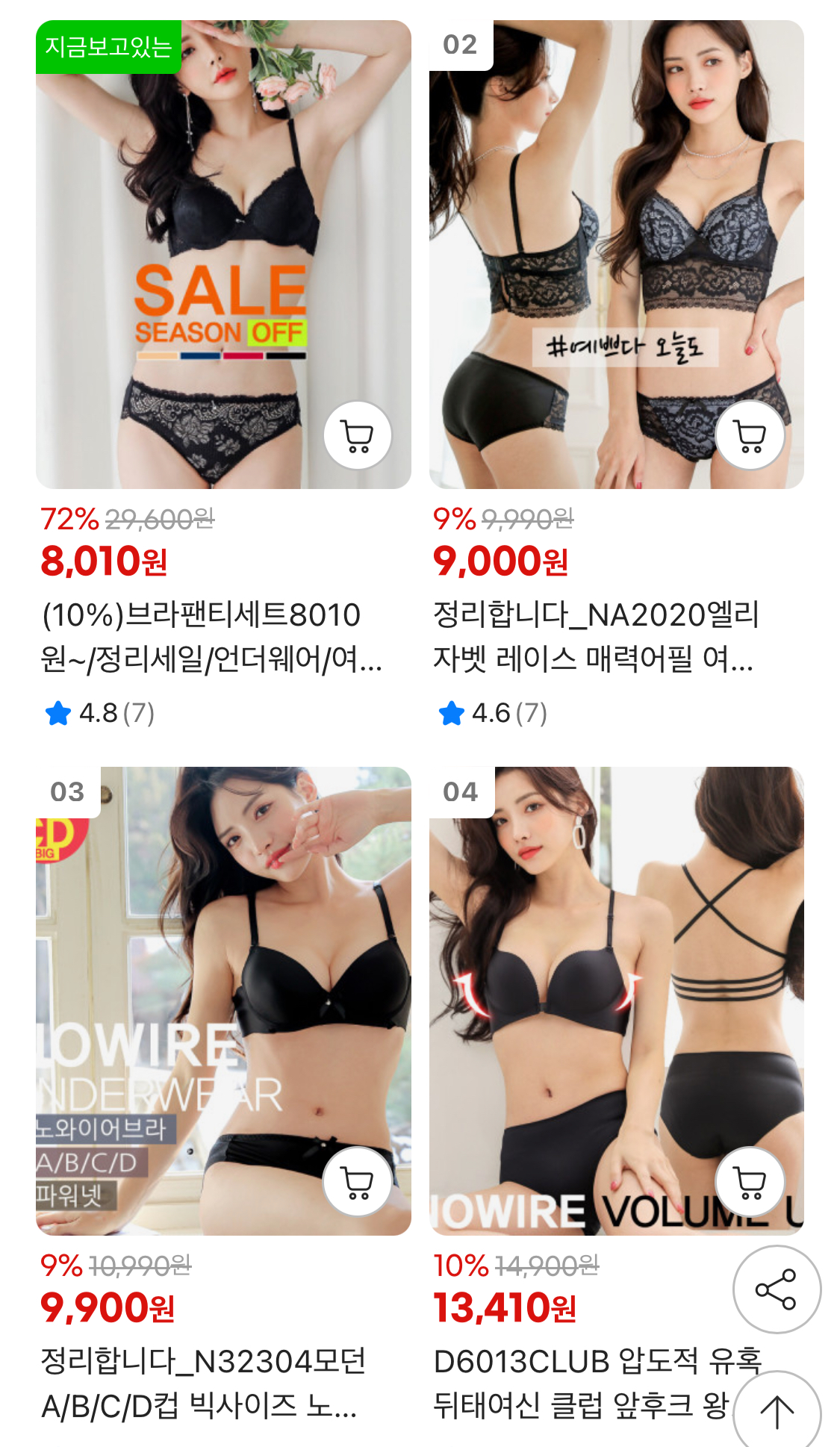Add the D6013CLUB set to cart

point(750,1182)
